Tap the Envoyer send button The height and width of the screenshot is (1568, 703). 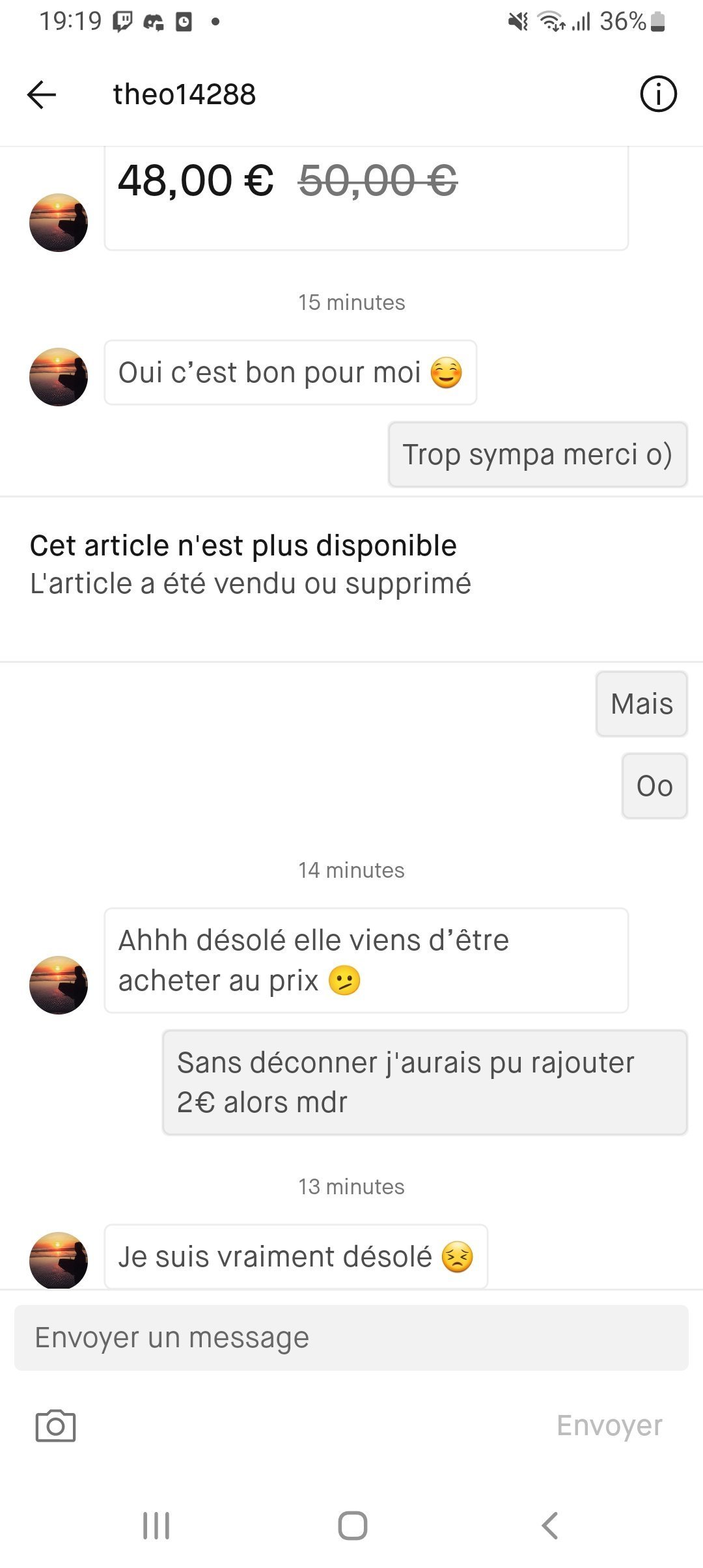609,1425
